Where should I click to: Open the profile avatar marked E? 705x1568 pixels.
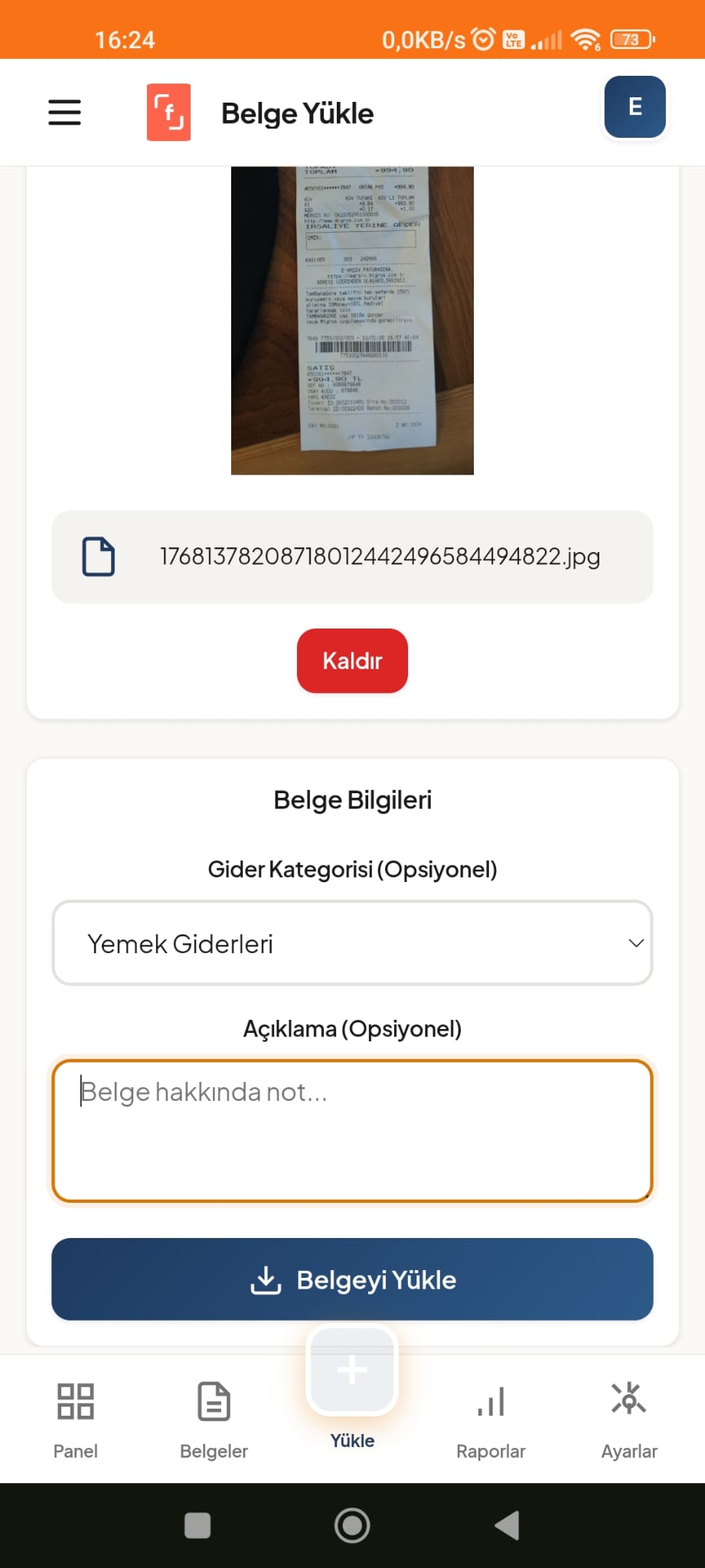click(635, 107)
